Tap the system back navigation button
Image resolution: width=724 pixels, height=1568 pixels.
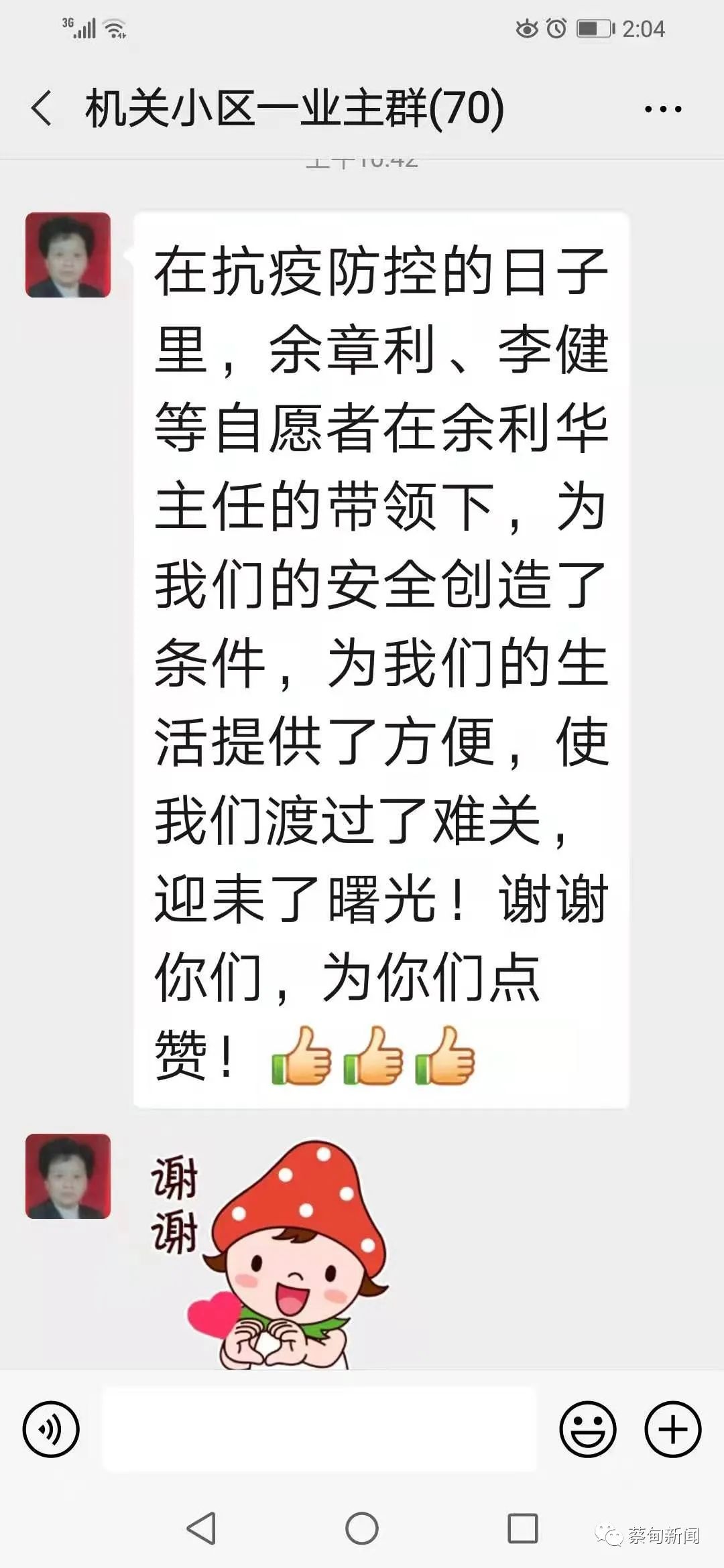(x=201, y=1528)
